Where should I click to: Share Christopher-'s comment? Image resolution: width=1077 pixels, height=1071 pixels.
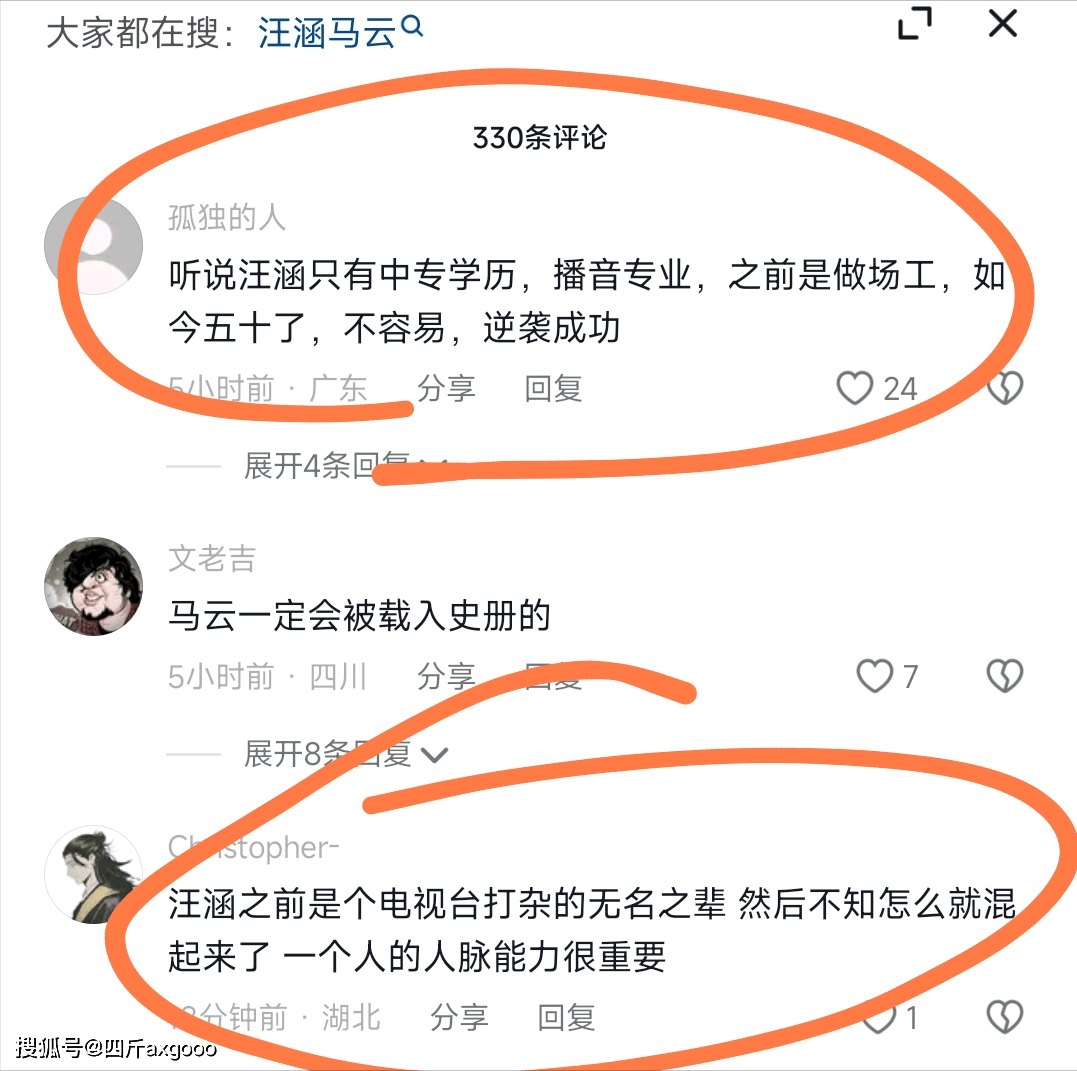coord(459,1018)
